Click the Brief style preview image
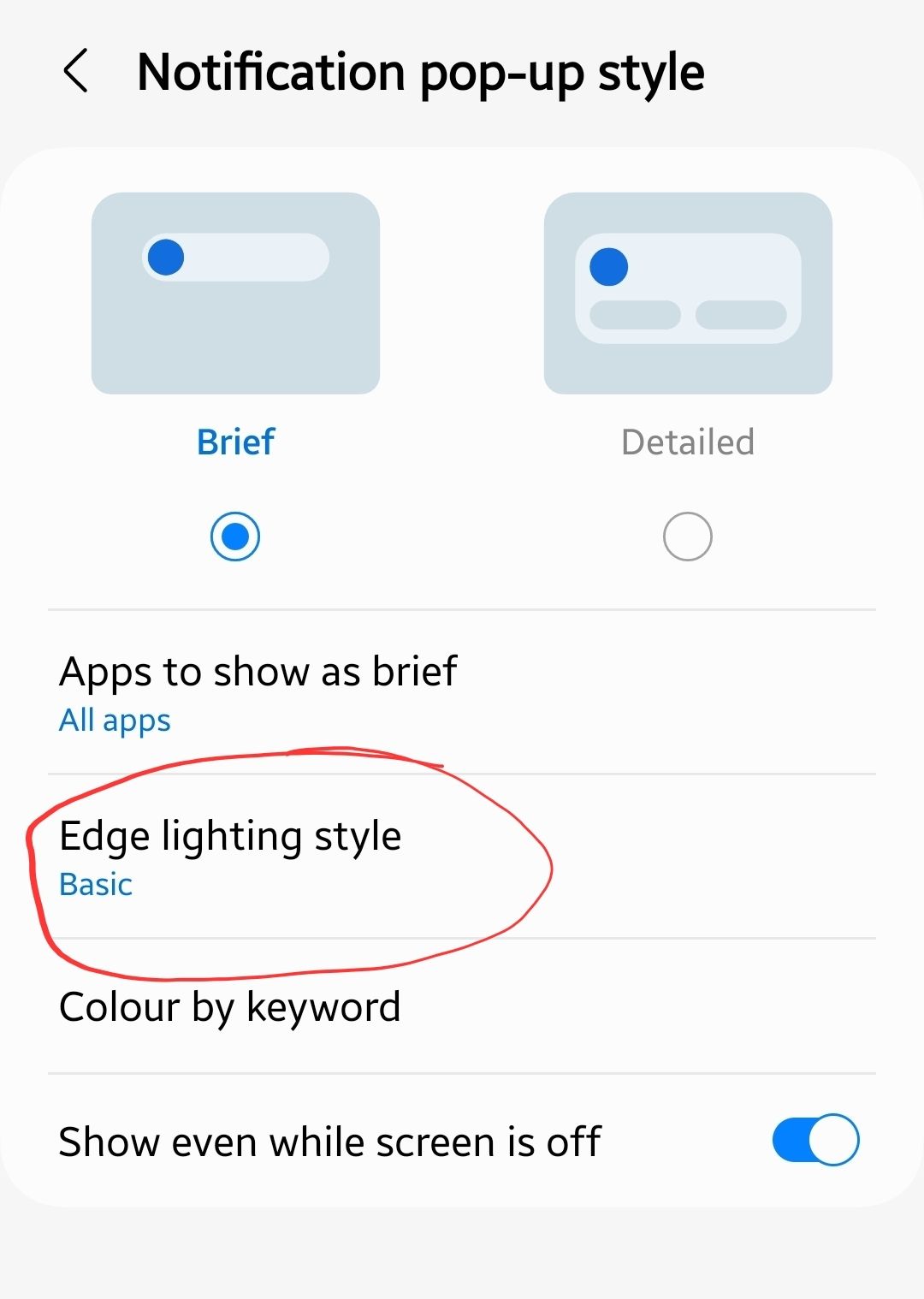The image size is (924, 1299). pyautogui.click(x=235, y=294)
